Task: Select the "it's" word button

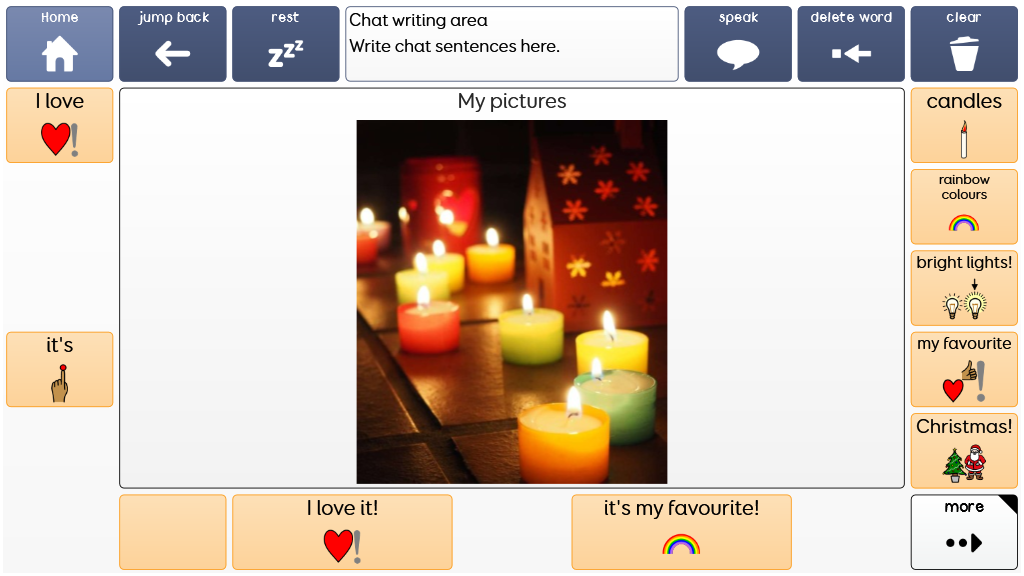Action: 59,369
